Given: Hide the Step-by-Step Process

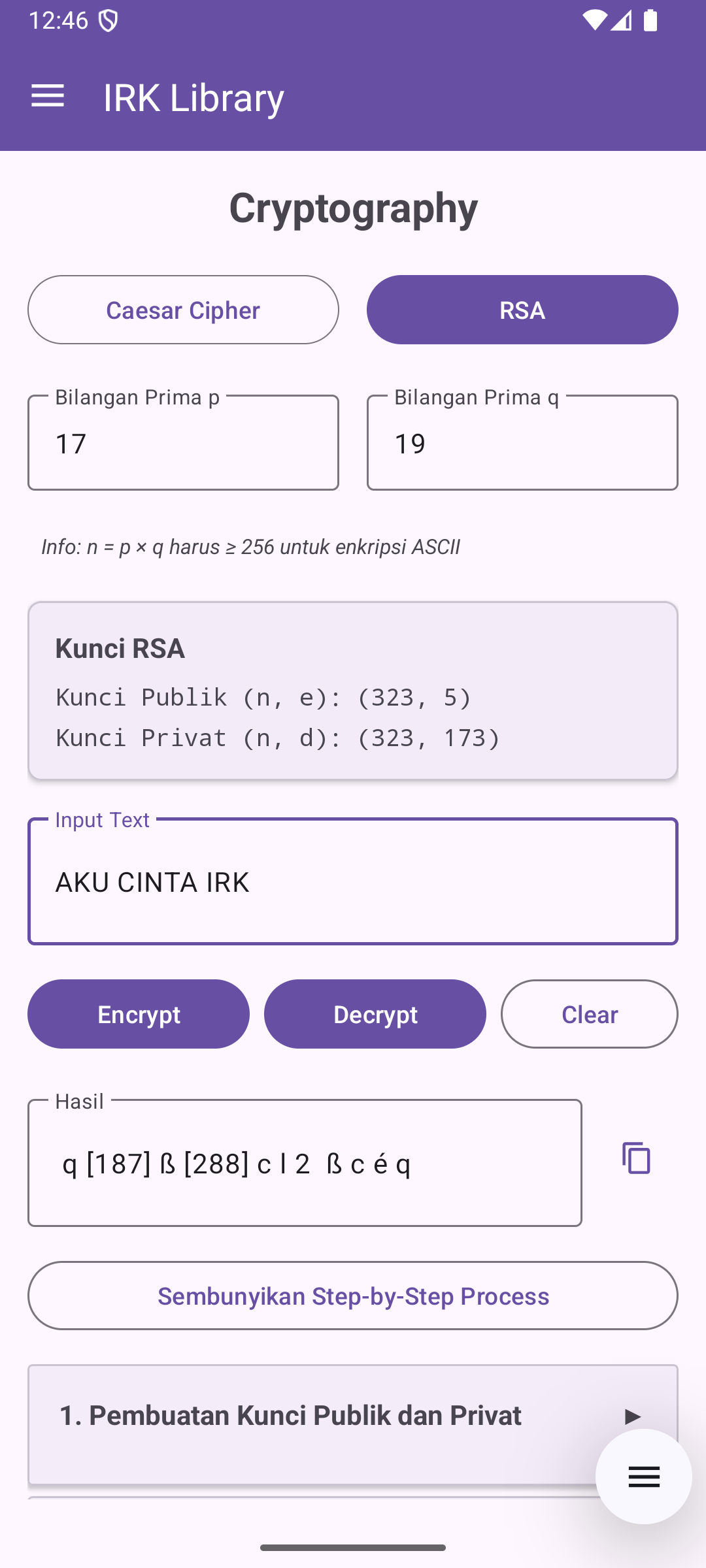Looking at the screenshot, I should pos(353,1296).
